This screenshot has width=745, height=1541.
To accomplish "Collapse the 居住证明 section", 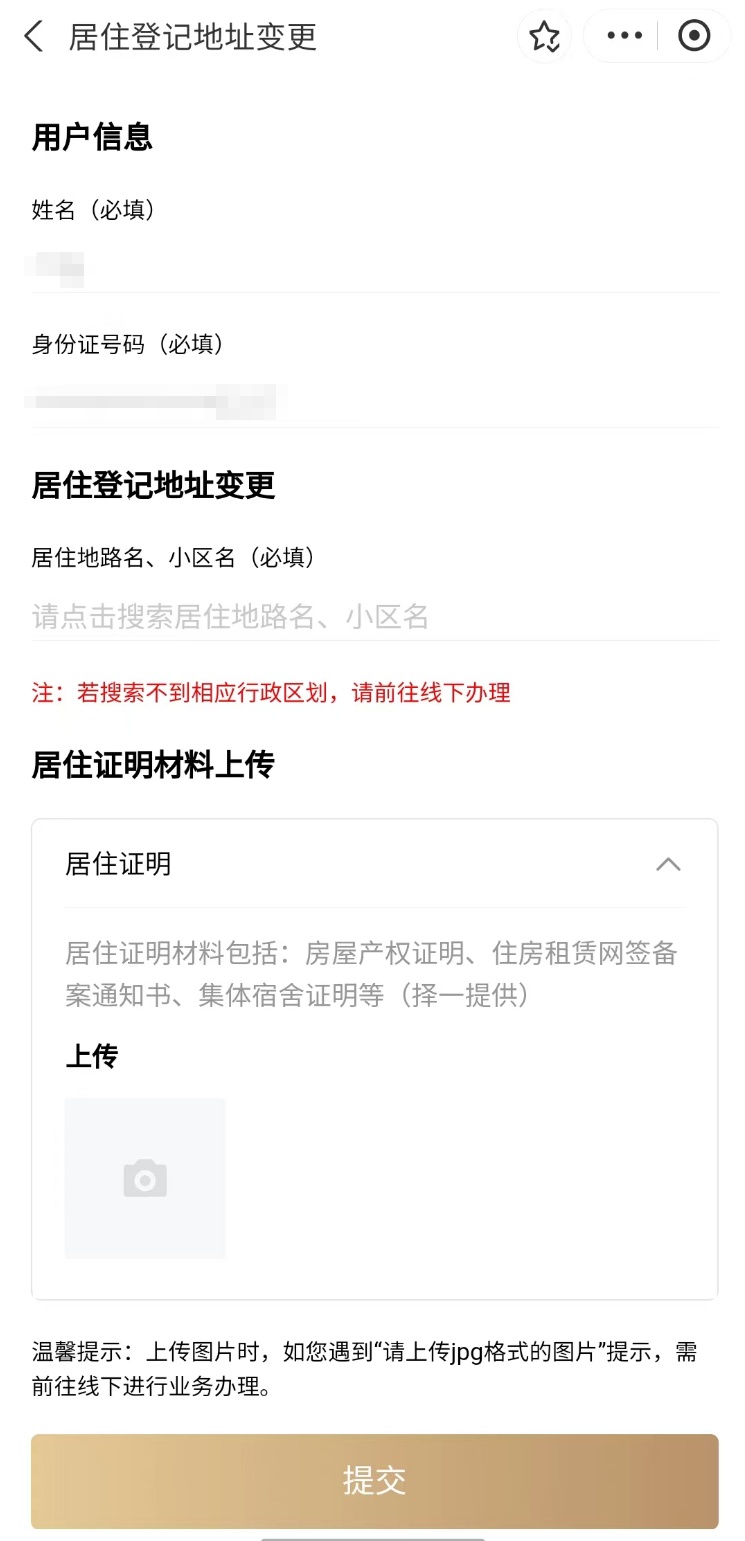I will tap(668, 864).
